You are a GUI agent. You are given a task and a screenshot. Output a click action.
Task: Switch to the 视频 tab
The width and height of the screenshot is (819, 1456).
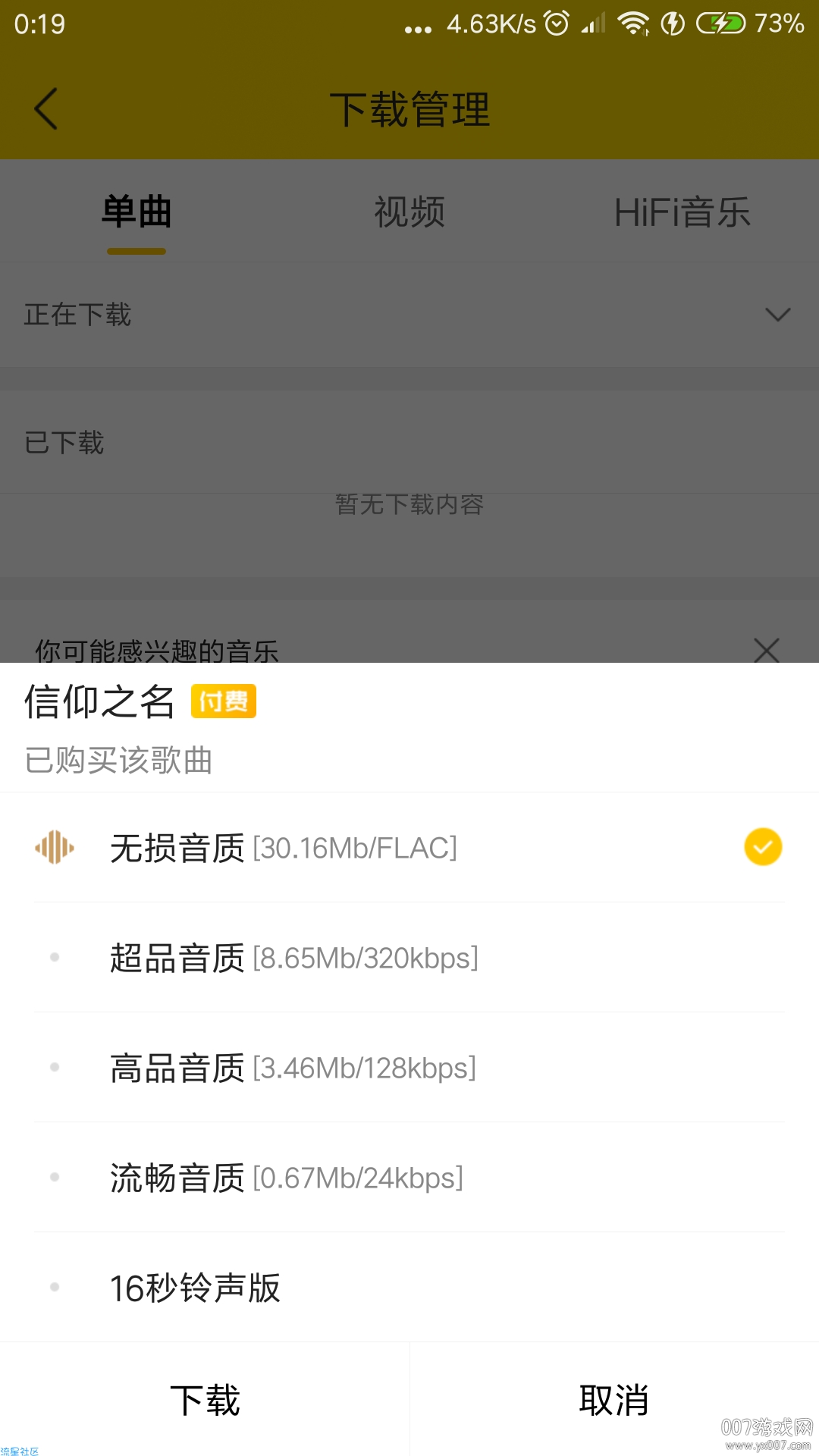click(408, 212)
